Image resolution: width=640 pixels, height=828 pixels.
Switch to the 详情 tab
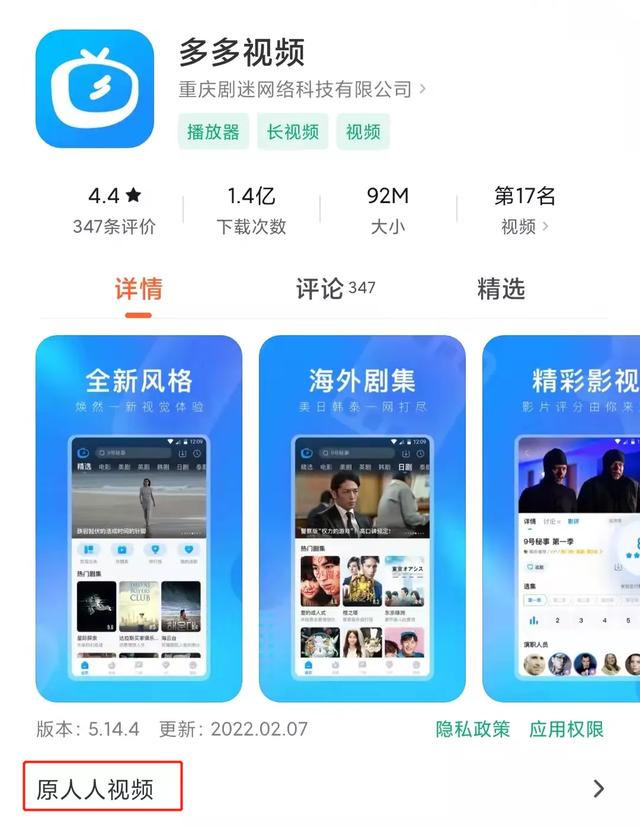point(138,290)
